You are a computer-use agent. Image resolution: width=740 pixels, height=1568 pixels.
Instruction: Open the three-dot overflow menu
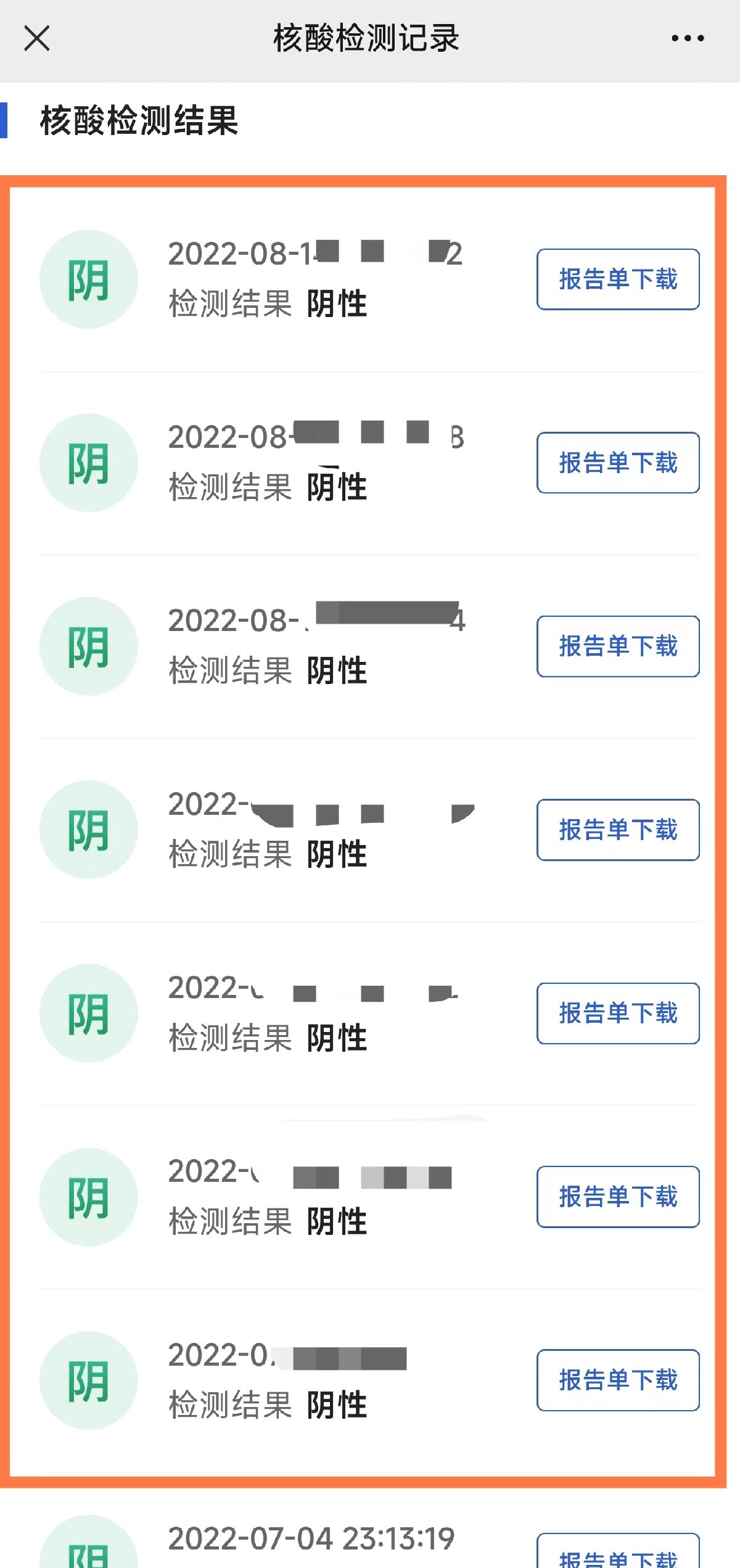tap(688, 38)
